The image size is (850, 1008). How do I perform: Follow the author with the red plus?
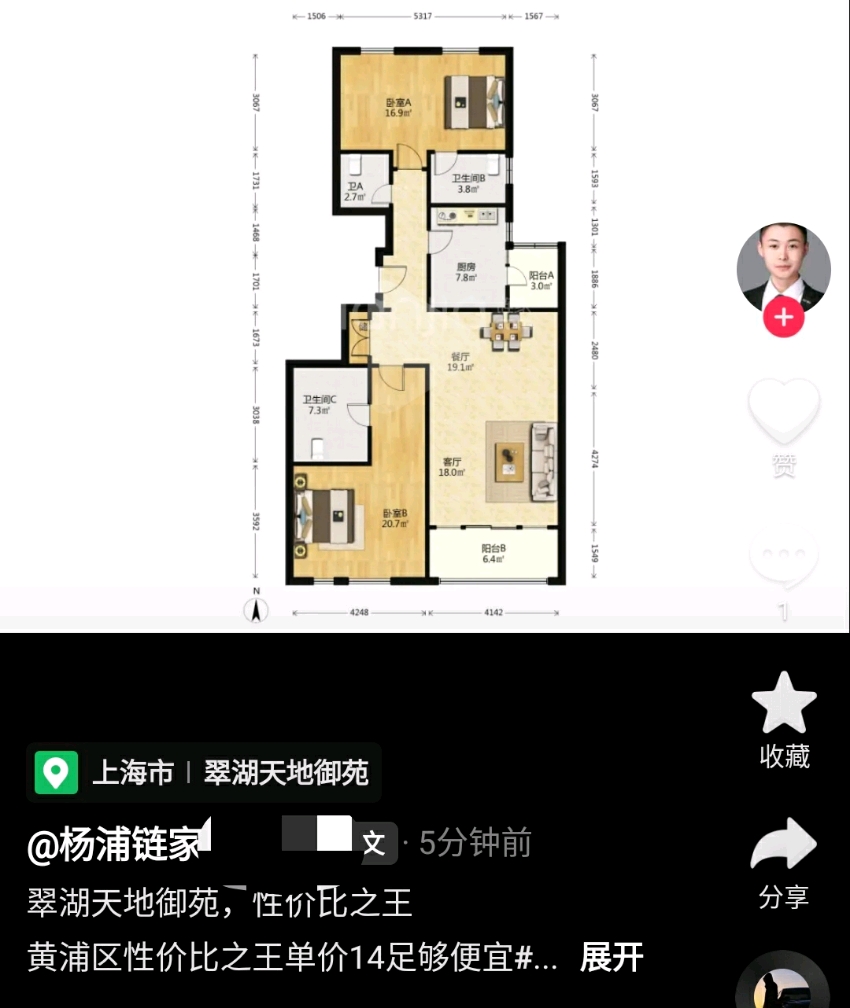pos(783,319)
